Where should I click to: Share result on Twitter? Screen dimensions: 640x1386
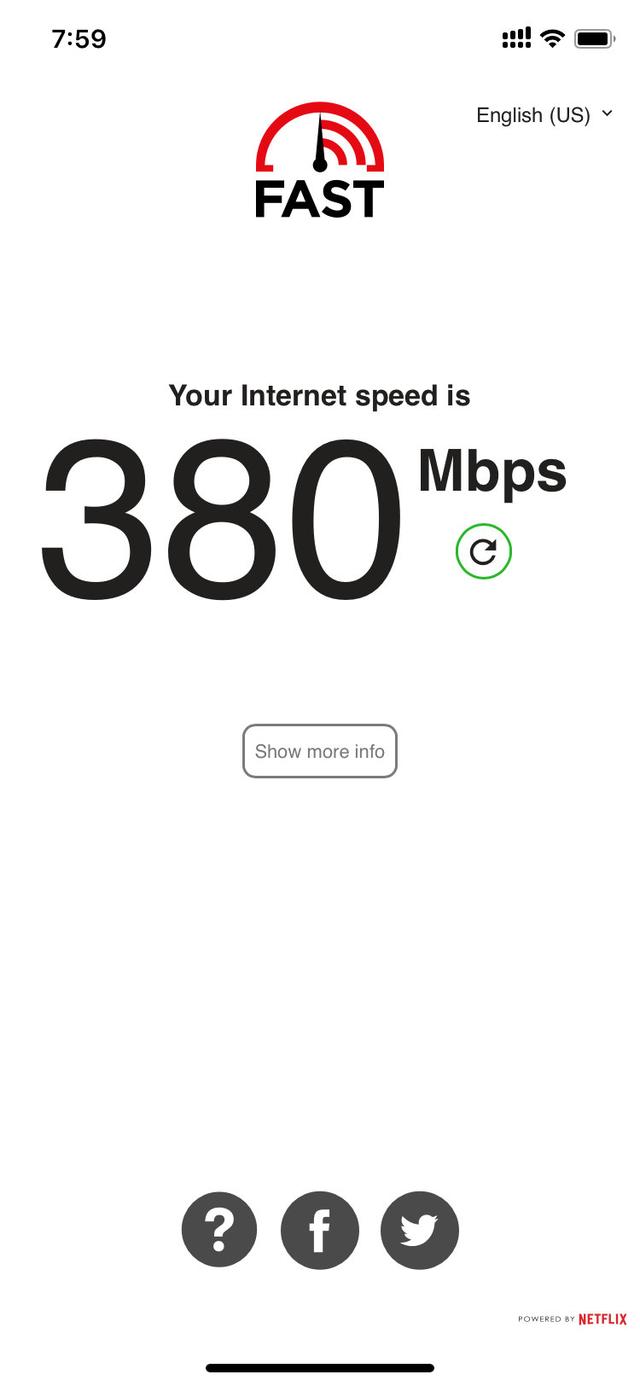(420, 1230)
